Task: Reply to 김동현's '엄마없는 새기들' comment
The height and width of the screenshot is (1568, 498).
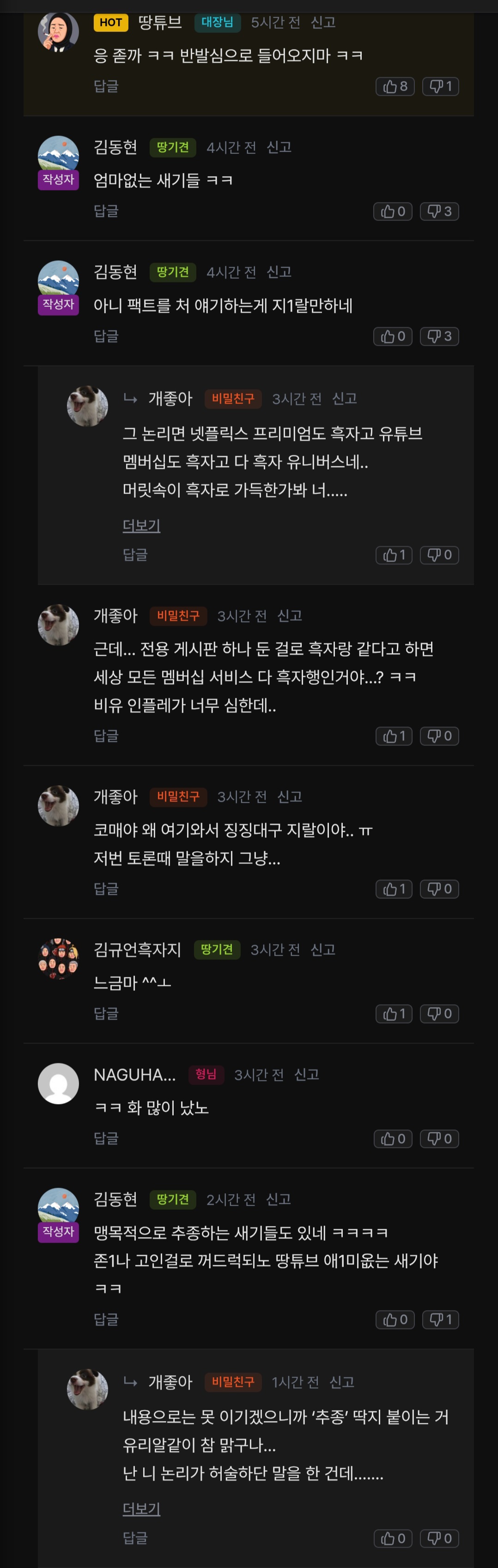Action: [106, 211]
